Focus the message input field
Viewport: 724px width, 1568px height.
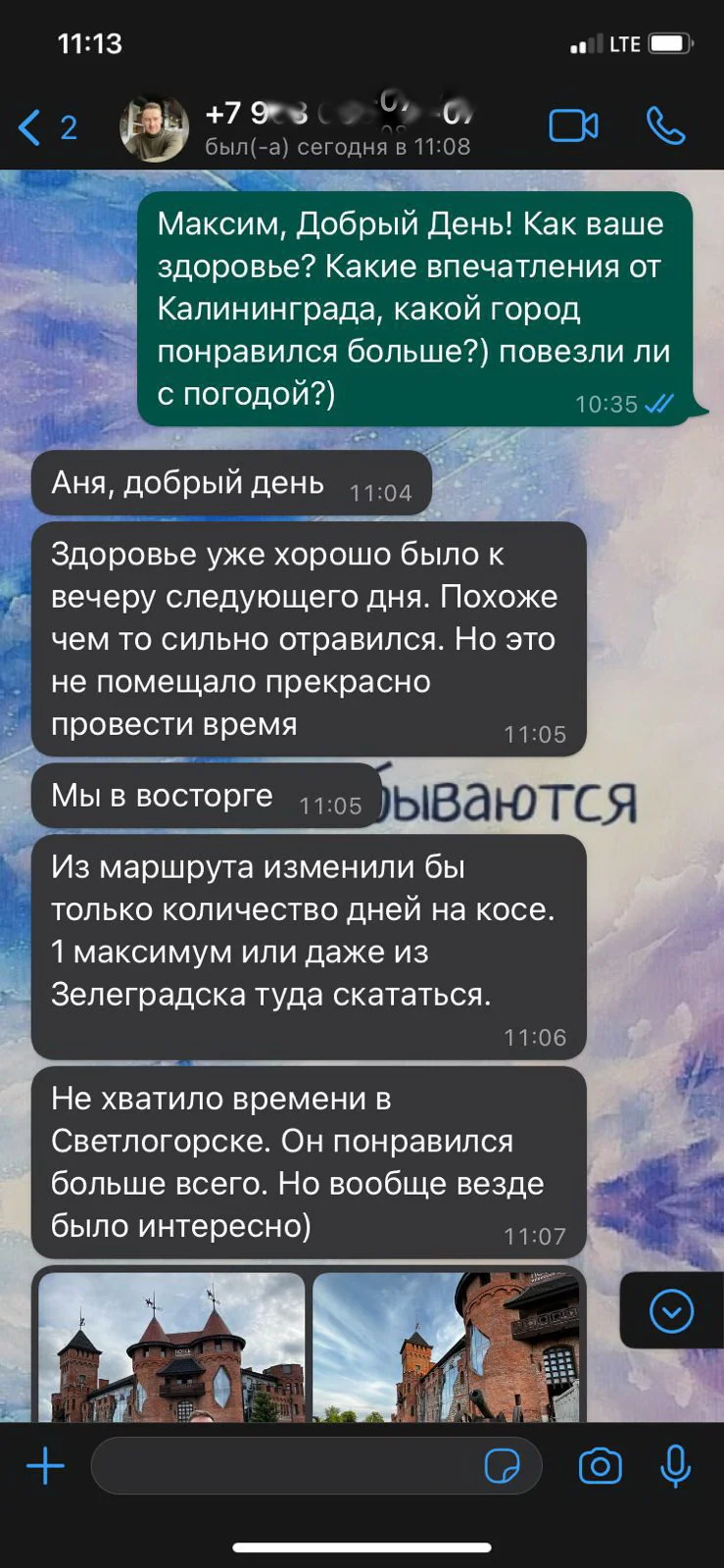pyautogui.click(x=284, y=1466)
